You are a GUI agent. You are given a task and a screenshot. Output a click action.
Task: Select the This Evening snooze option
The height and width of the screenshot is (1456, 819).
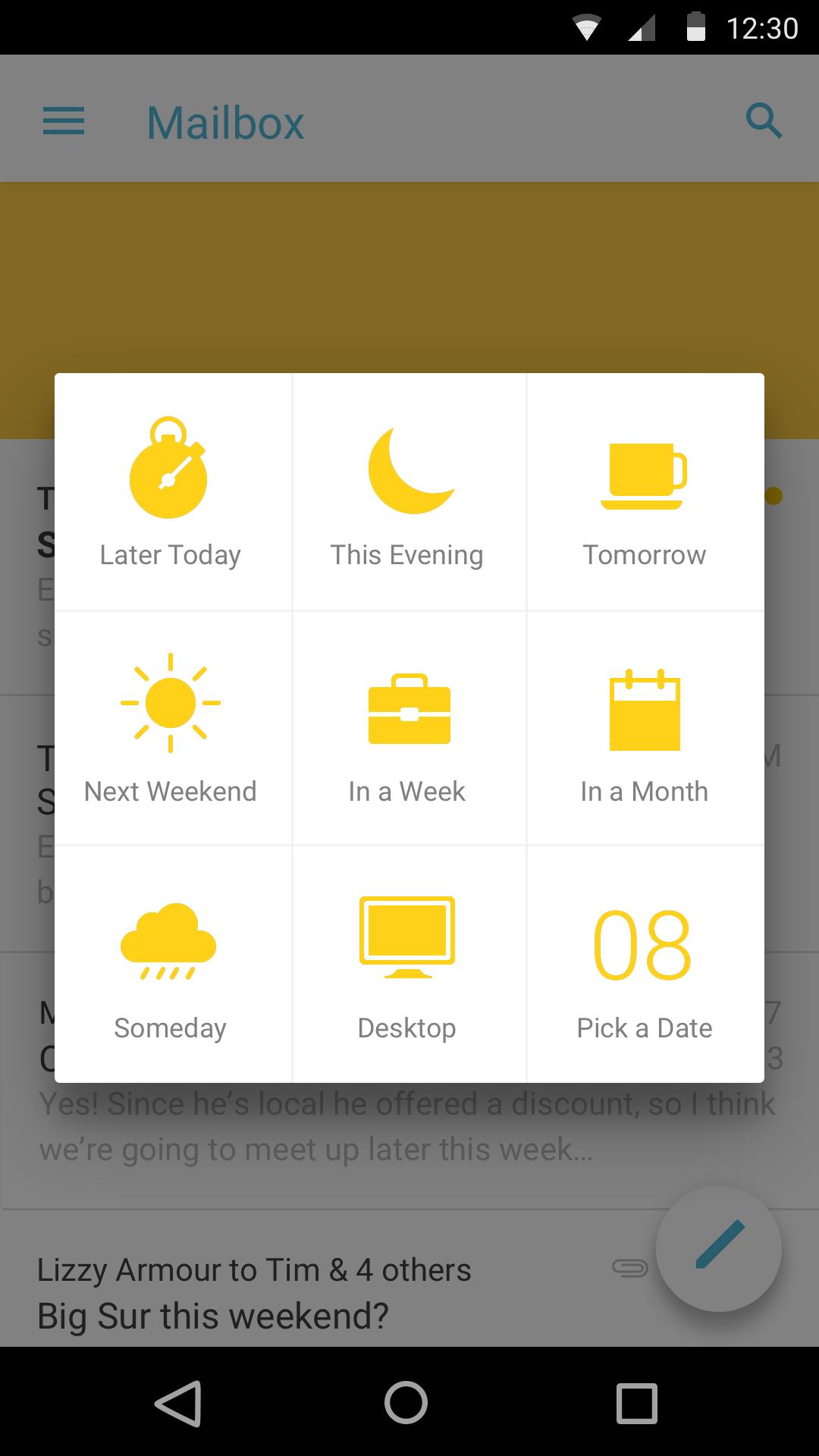tap(408, 493)
